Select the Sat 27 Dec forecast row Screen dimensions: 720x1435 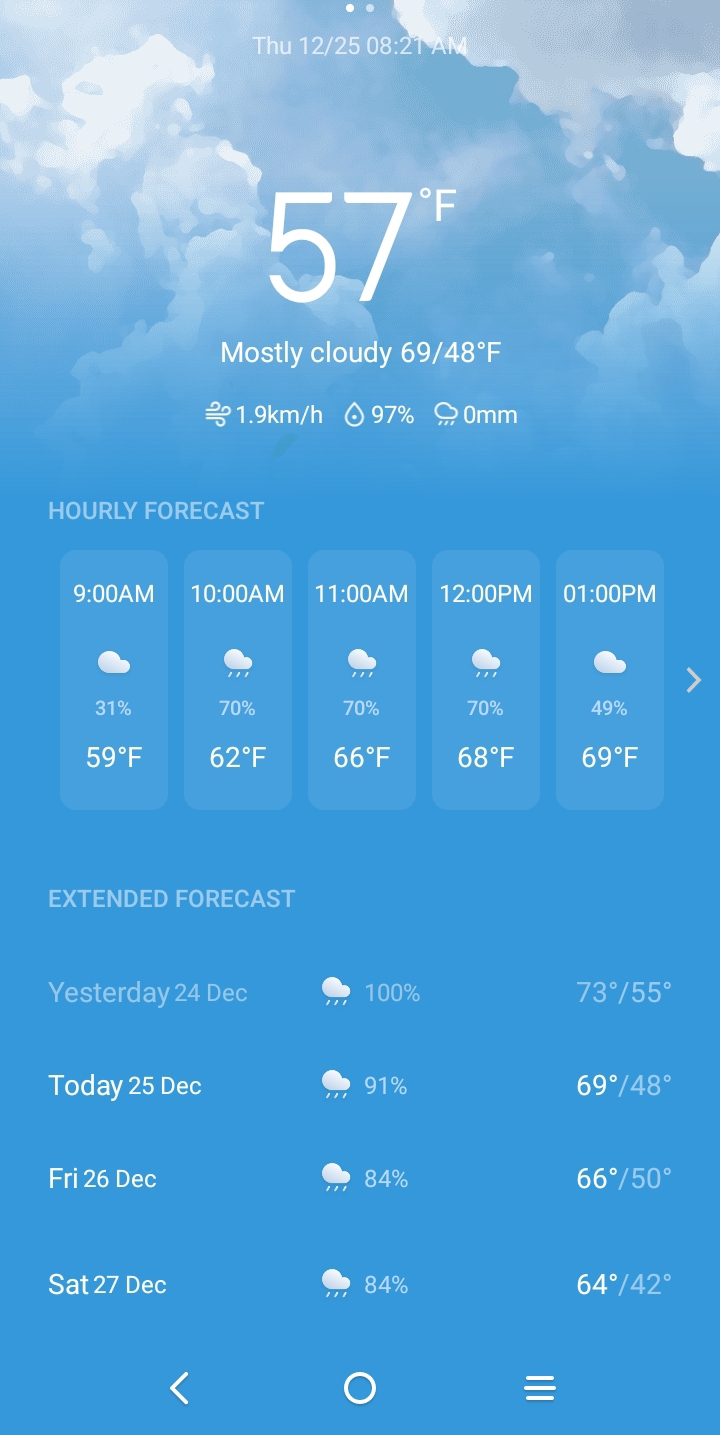360,1284
